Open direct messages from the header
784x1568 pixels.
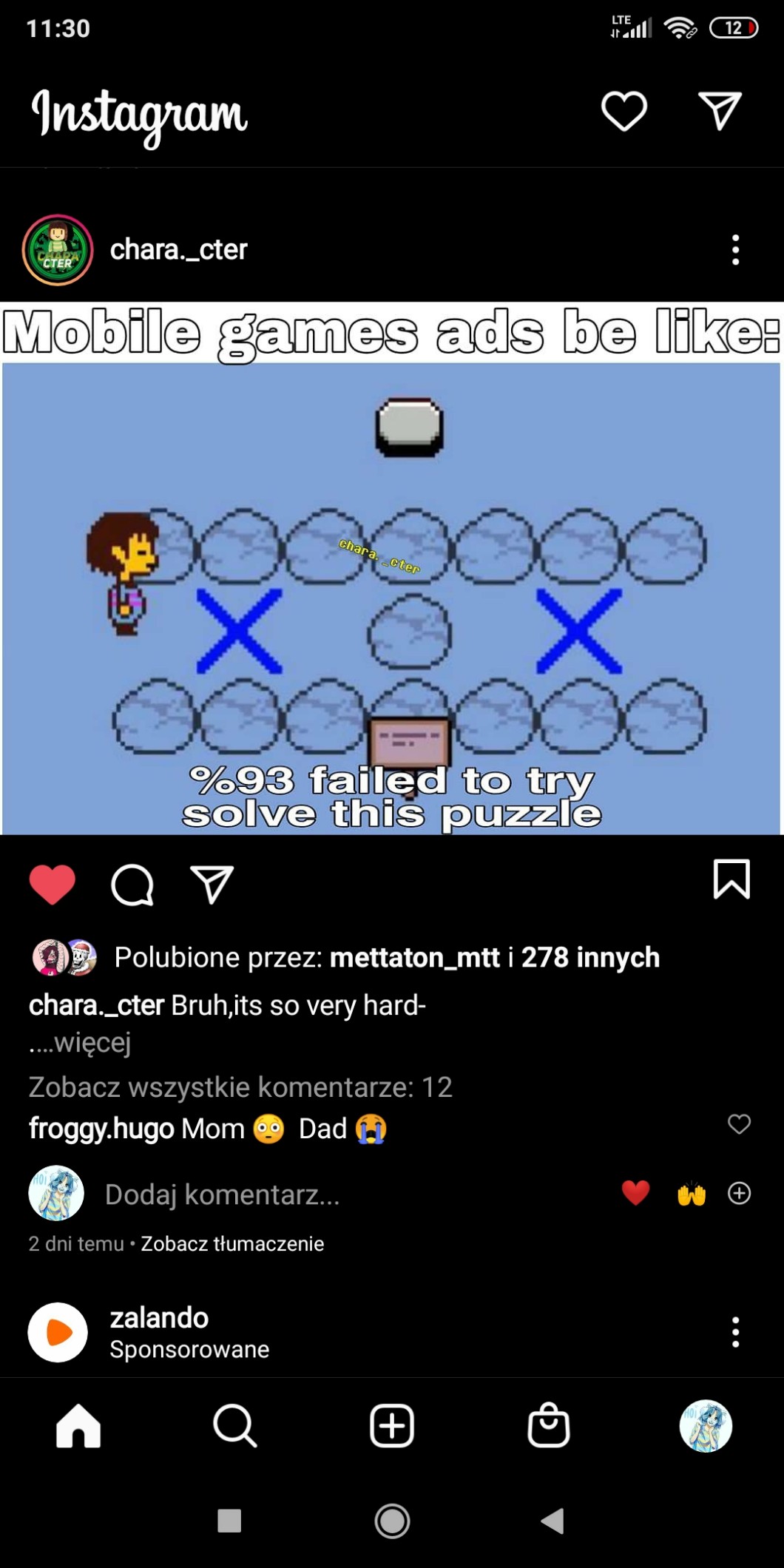click(x=720, y=112)
